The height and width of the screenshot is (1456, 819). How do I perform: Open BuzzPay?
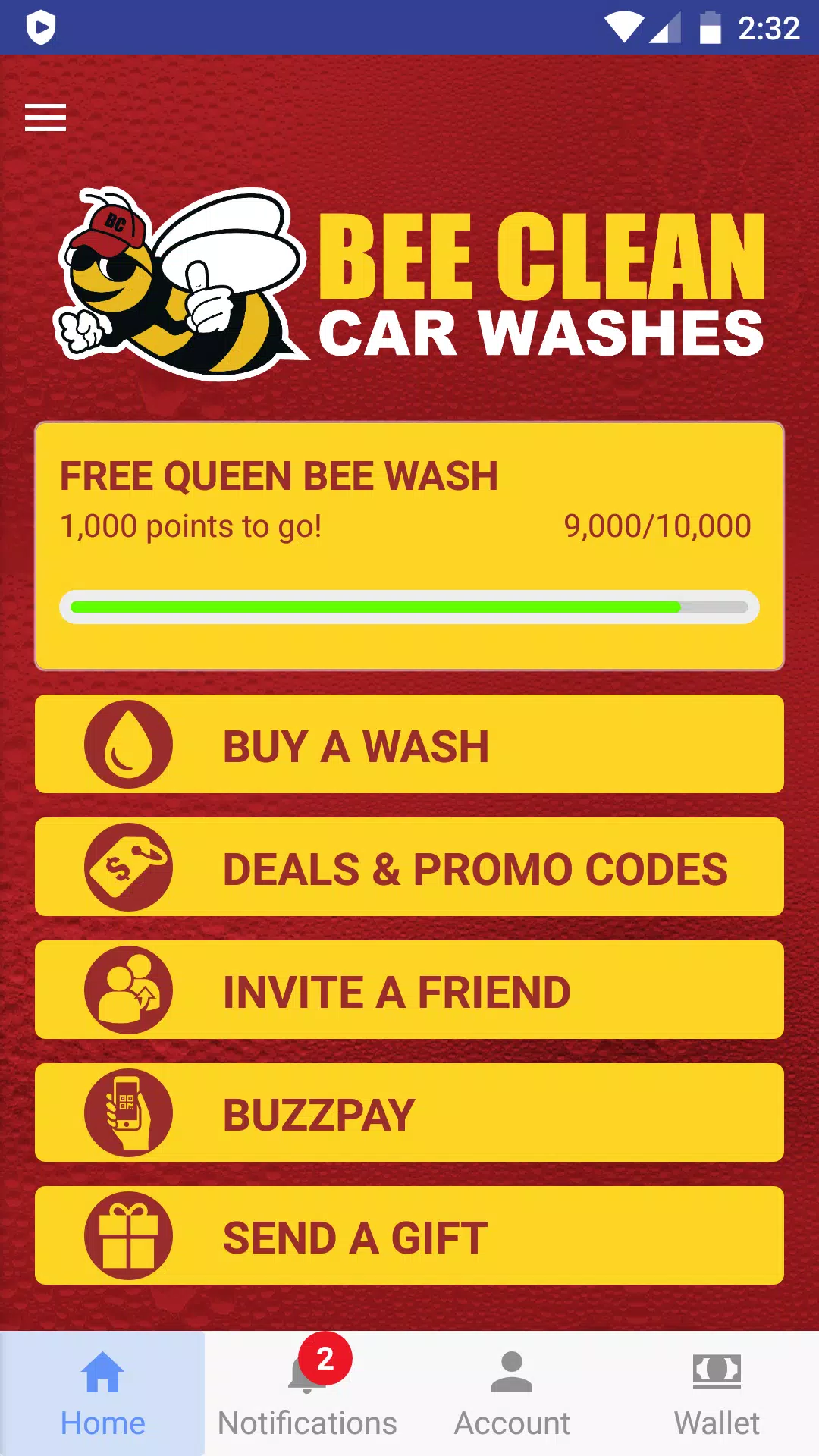point(409,1113)
